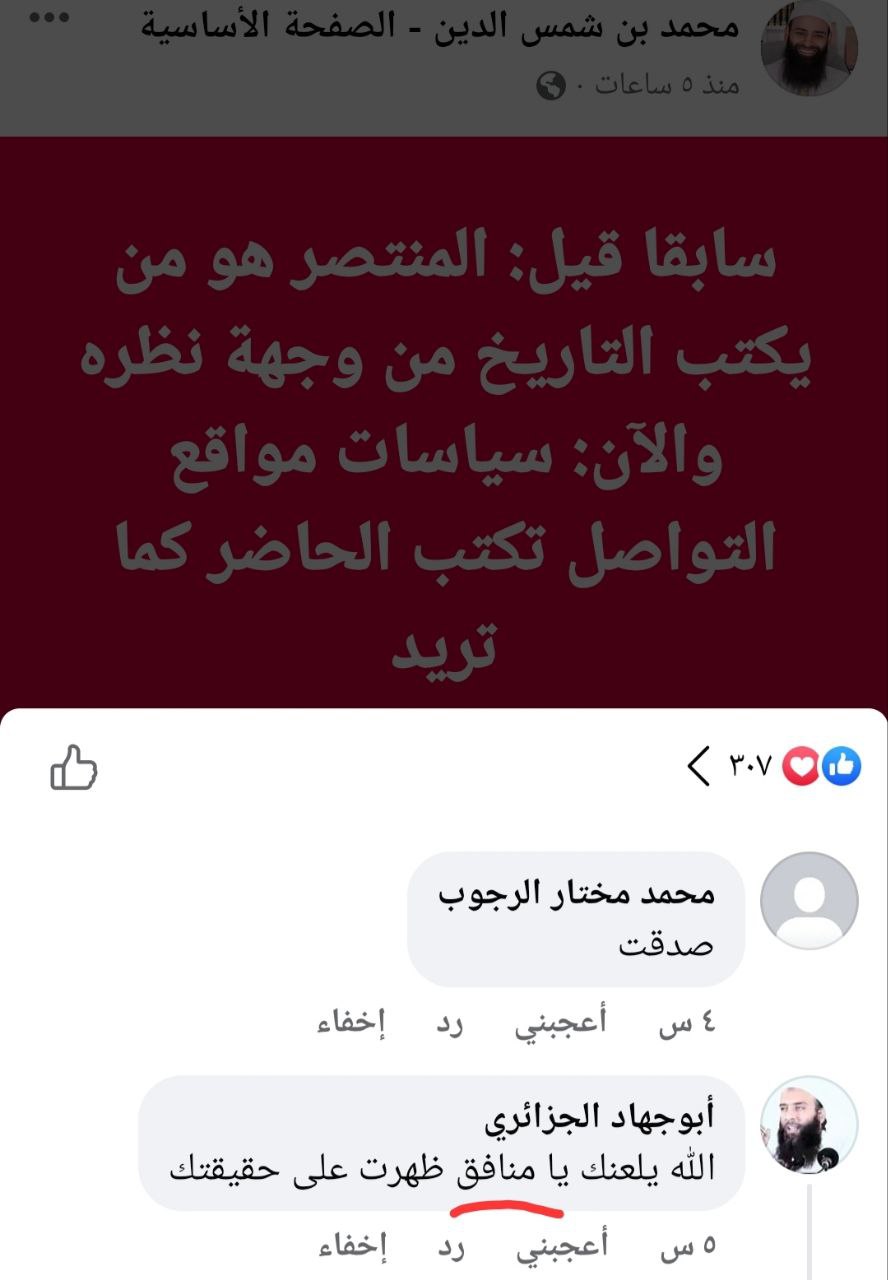
Task: Like أبوجهاد الجزائري's comment via أعجبني
Action: click(560, 1246)
